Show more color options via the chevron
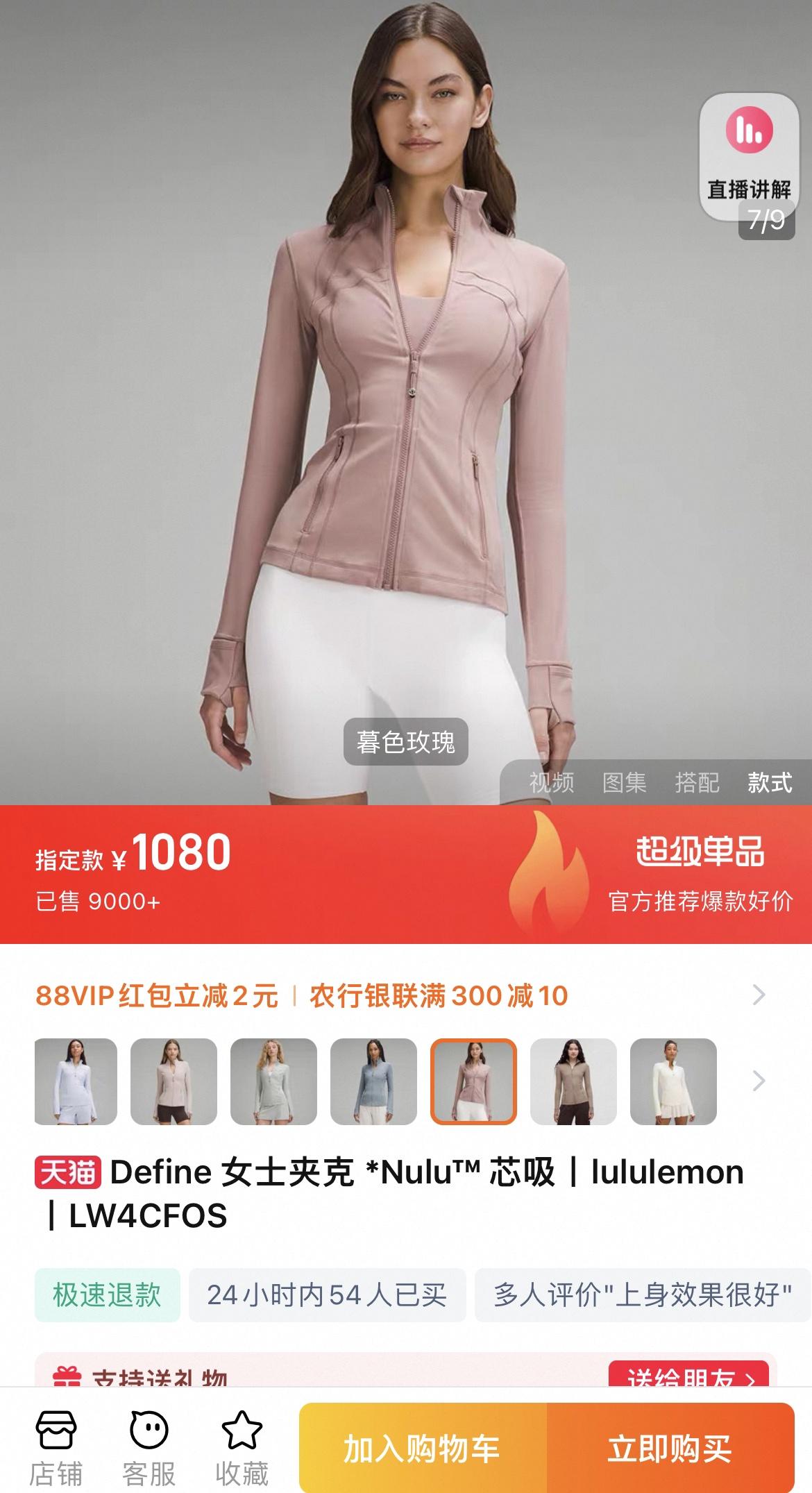The width and height of the screenshot is (812, 1493). [759, 1081]
